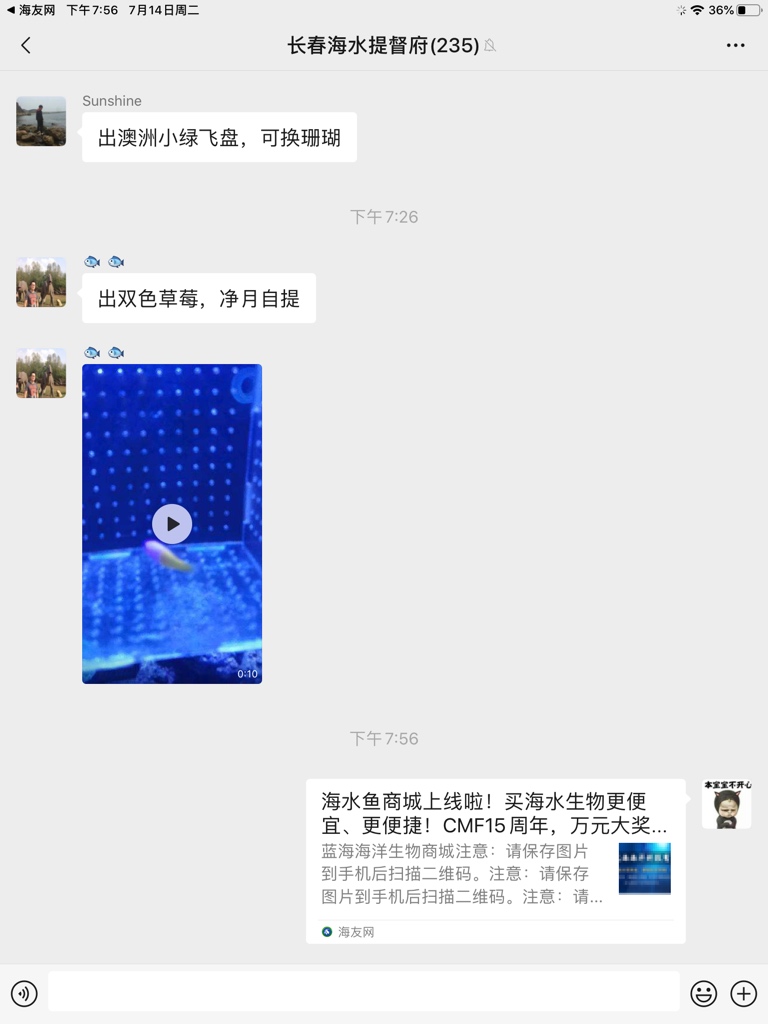Open Sunshine's profile avatar
The height and width of the screenshot is (1024, 768).
pyautogui.click(x=41, y=121)
